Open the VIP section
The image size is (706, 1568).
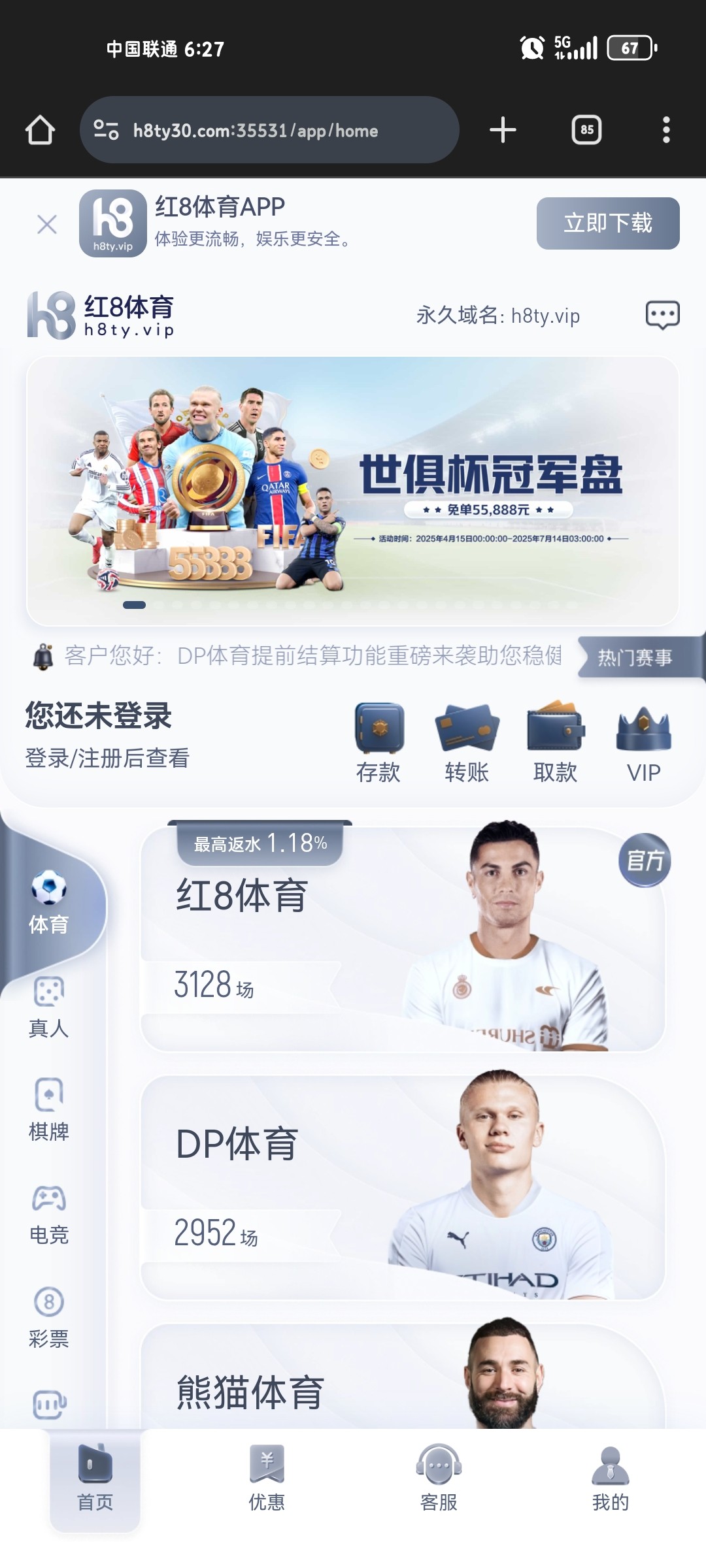click(x=643, y=743)
